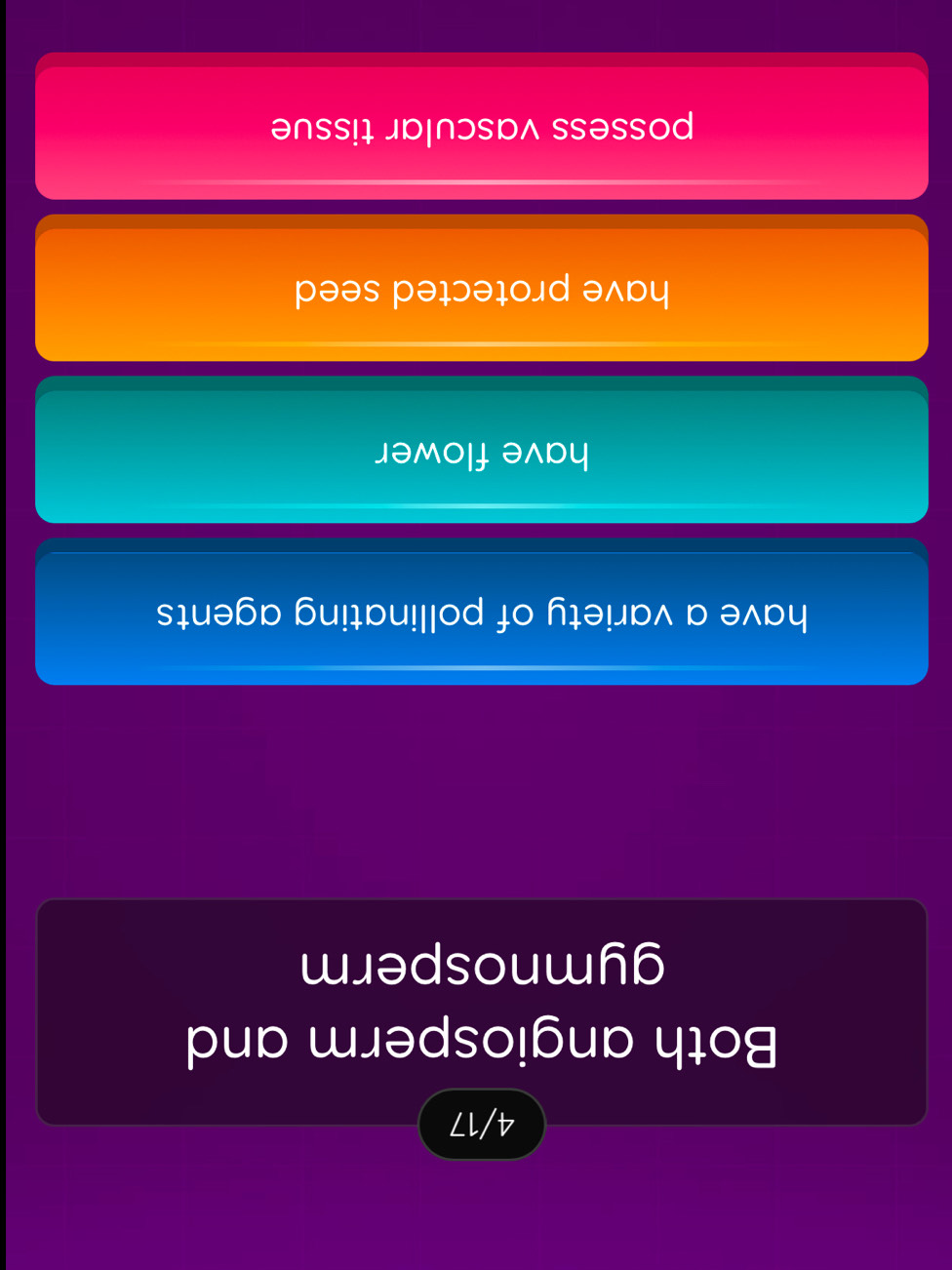Choose the "have protected seed" option
This screenshot has height=1270, width=952.
tap(481, 290)
